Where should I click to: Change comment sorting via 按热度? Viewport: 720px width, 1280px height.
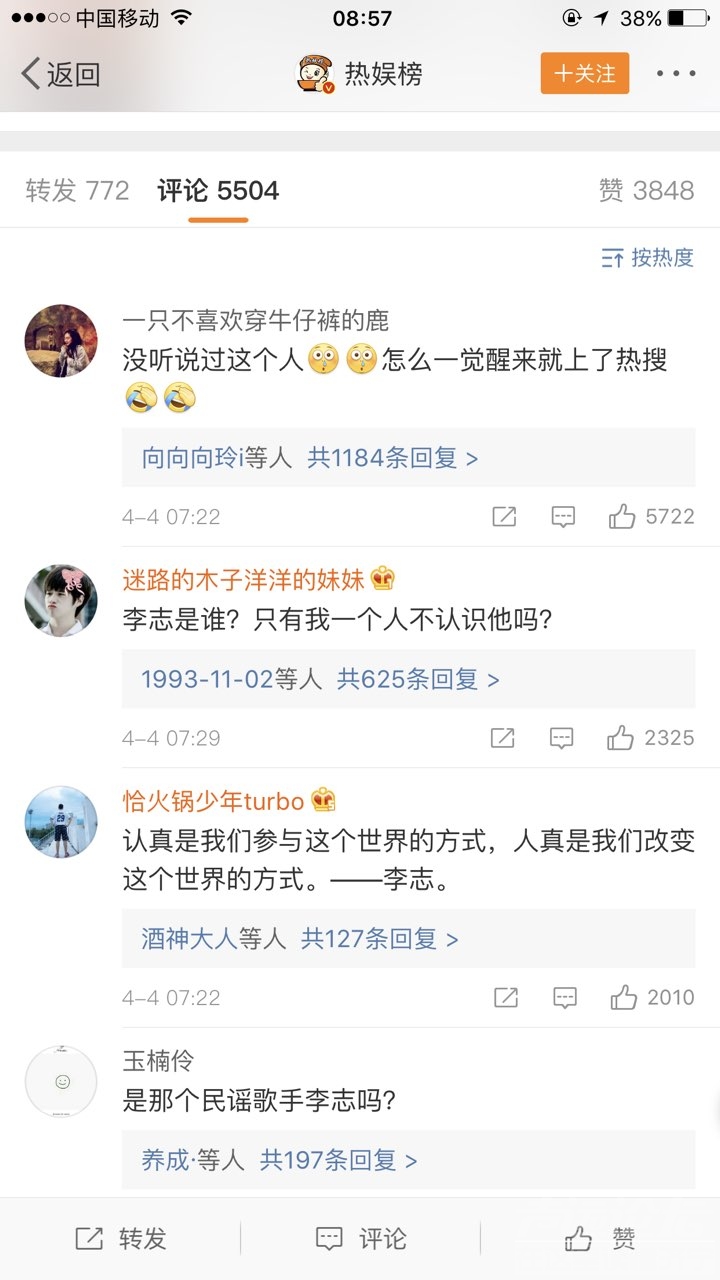pyautogui.click(x=648, y=258)
